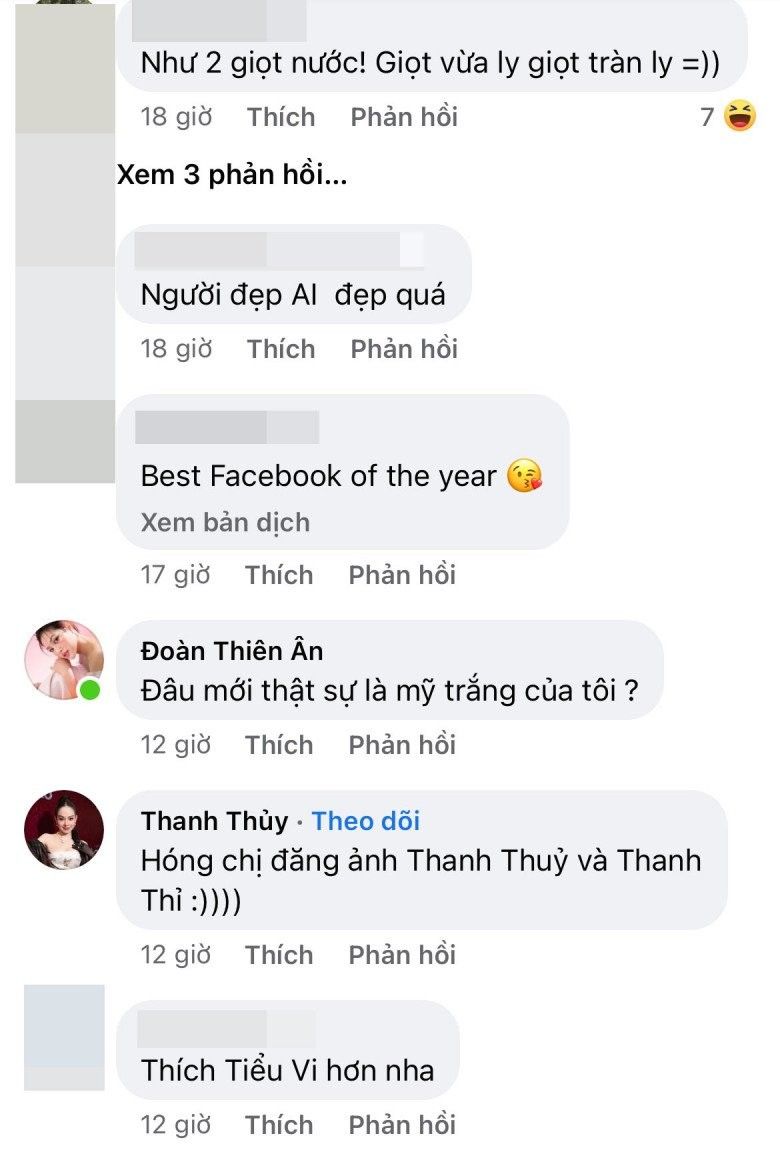Open Đoàn Thiên Ân's profile picture
The height and width of the screenshot is (1152, 780).
click(x=64, y=660)
